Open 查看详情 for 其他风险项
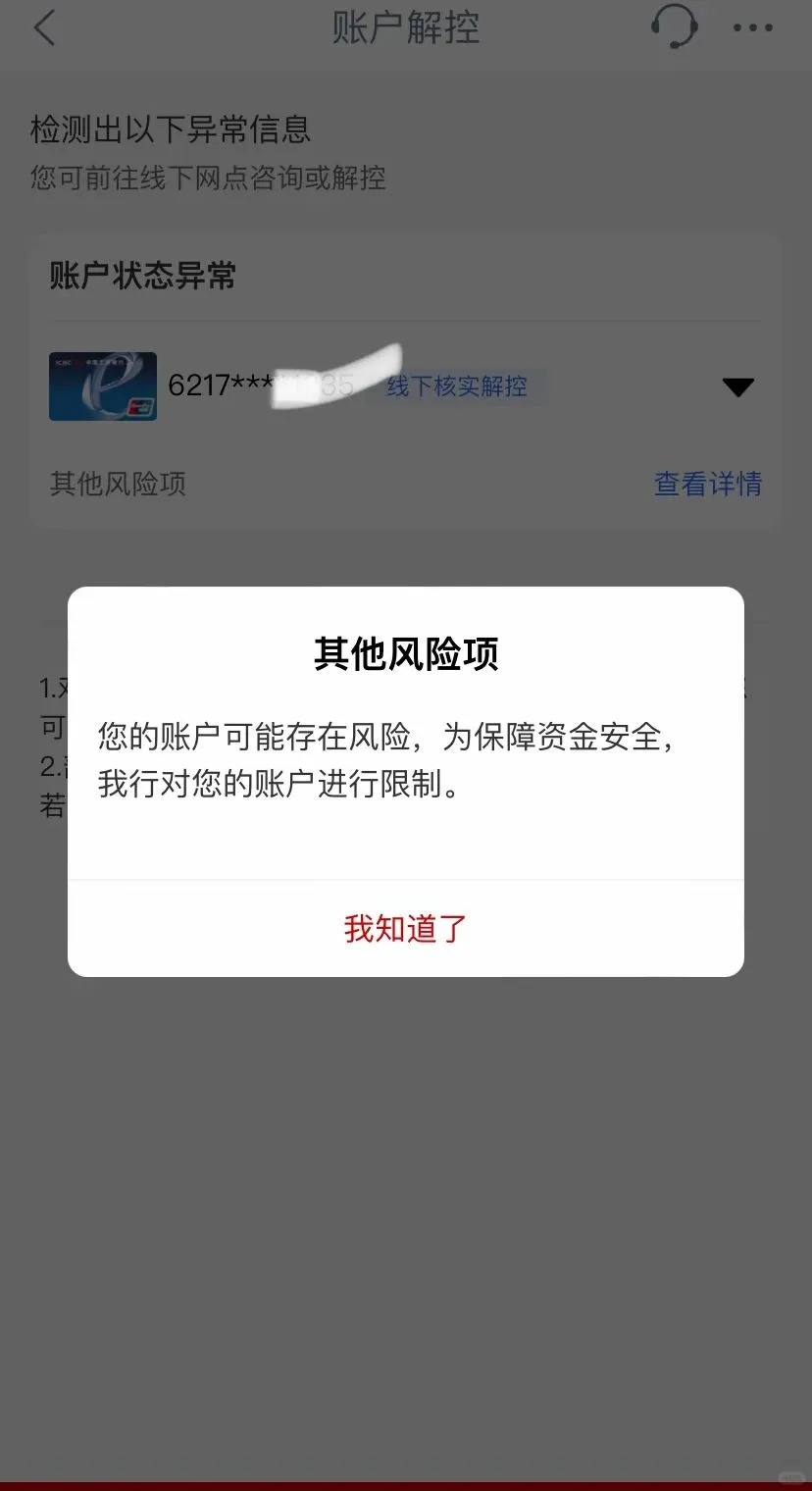 (x=708, y=484)
